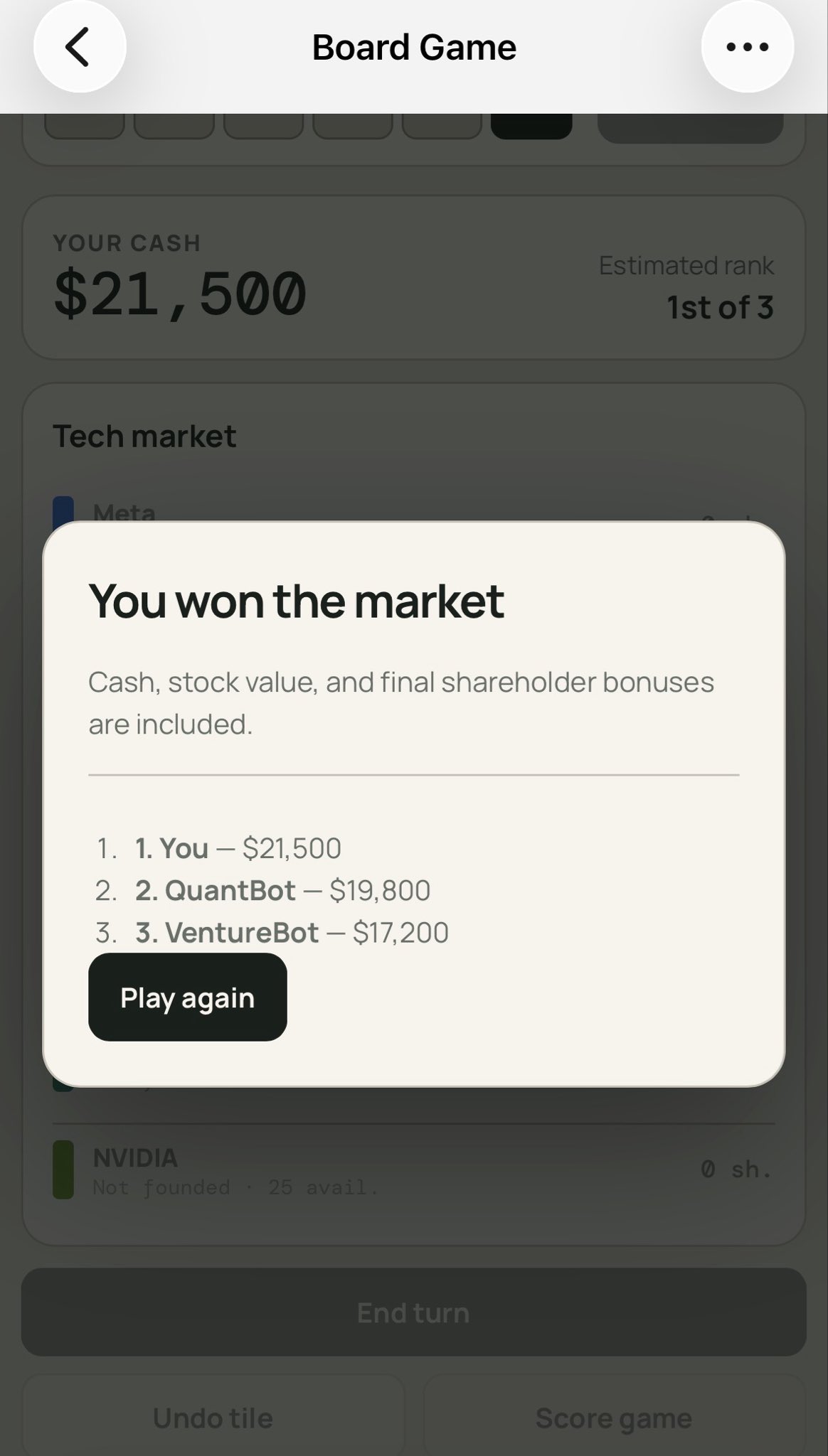Tap the Score game button
The image size is (828, 1456).
(x=614, y=1417)
